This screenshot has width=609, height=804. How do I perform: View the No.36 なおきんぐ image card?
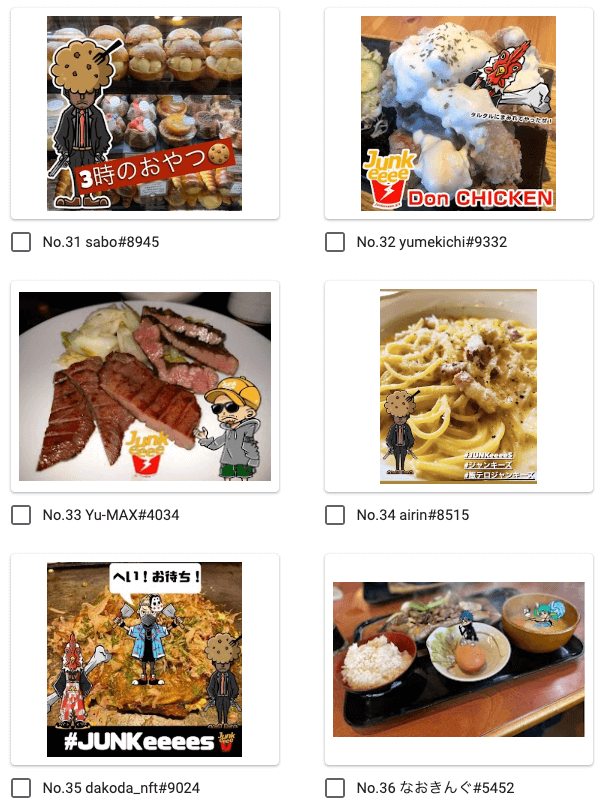coord(458,659)
